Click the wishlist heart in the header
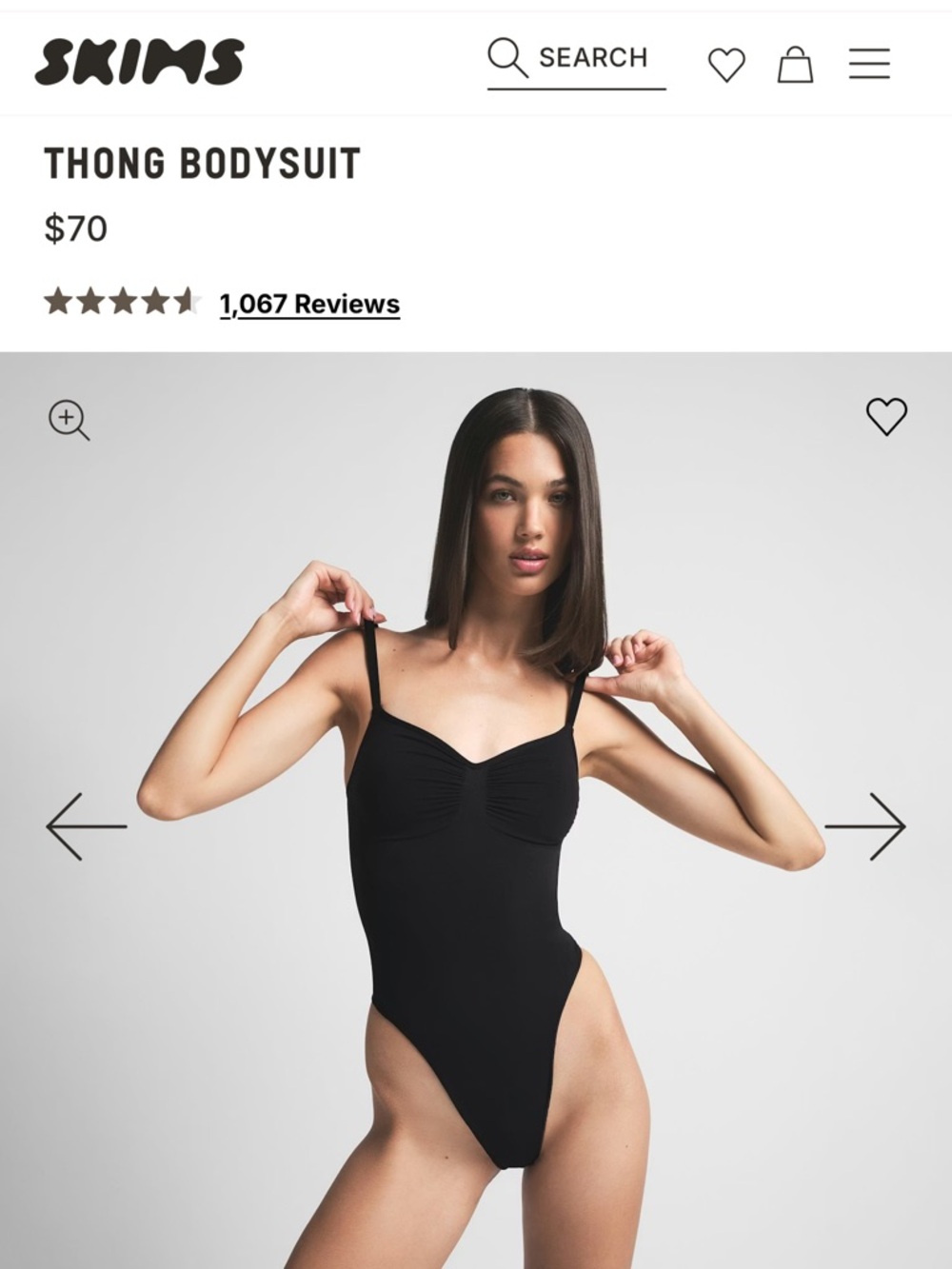 727,64
